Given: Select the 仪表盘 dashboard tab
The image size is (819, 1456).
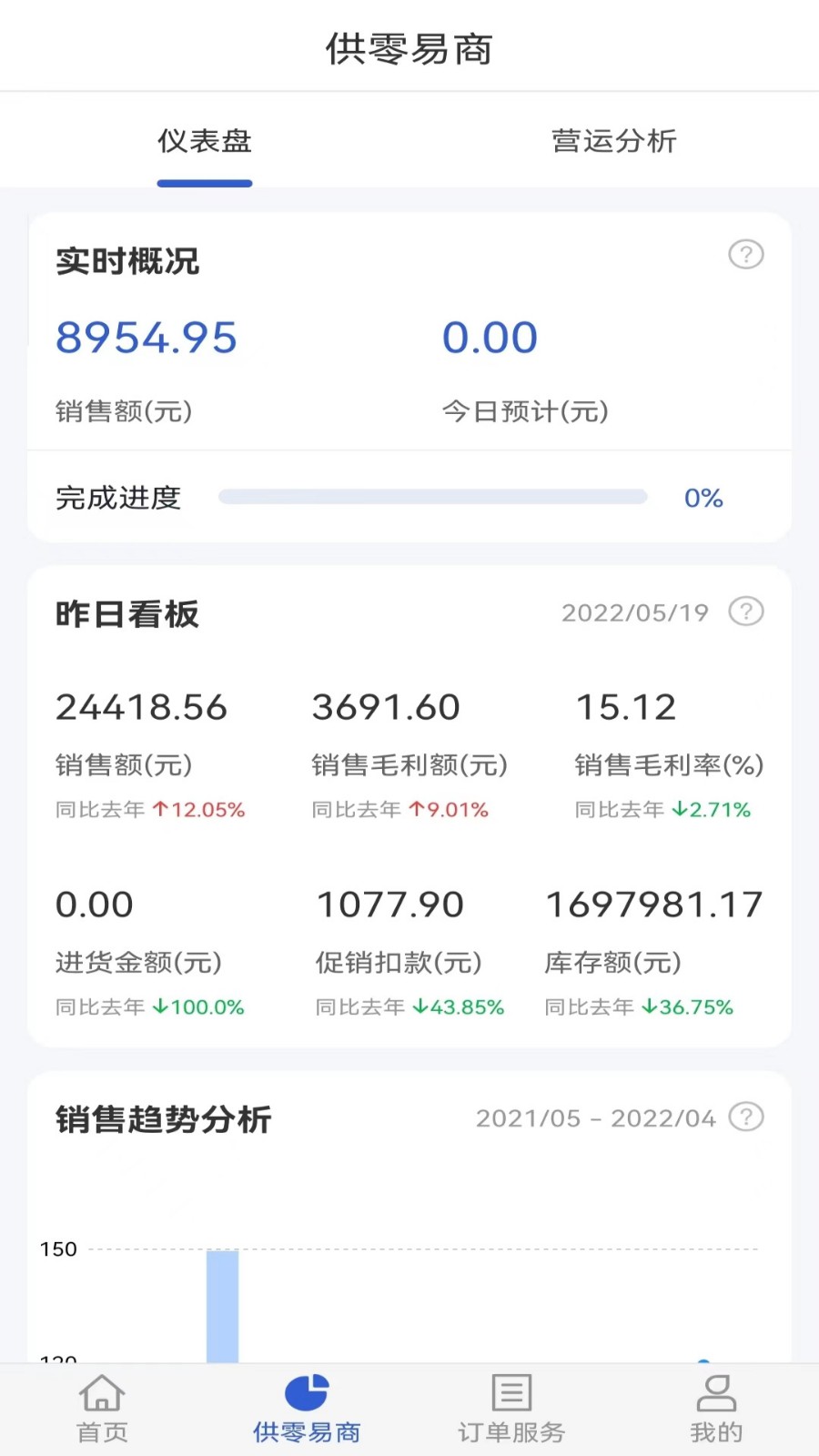Looking at the screenshot, I should point(205,141).
